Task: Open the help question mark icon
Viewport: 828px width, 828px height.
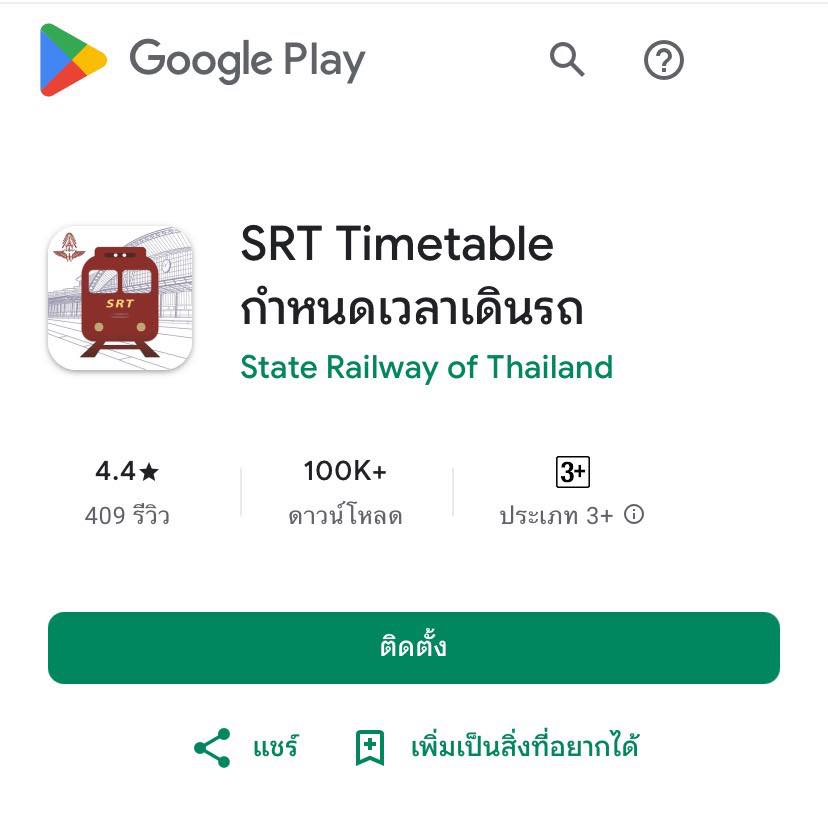Action: tap(663, 61)
